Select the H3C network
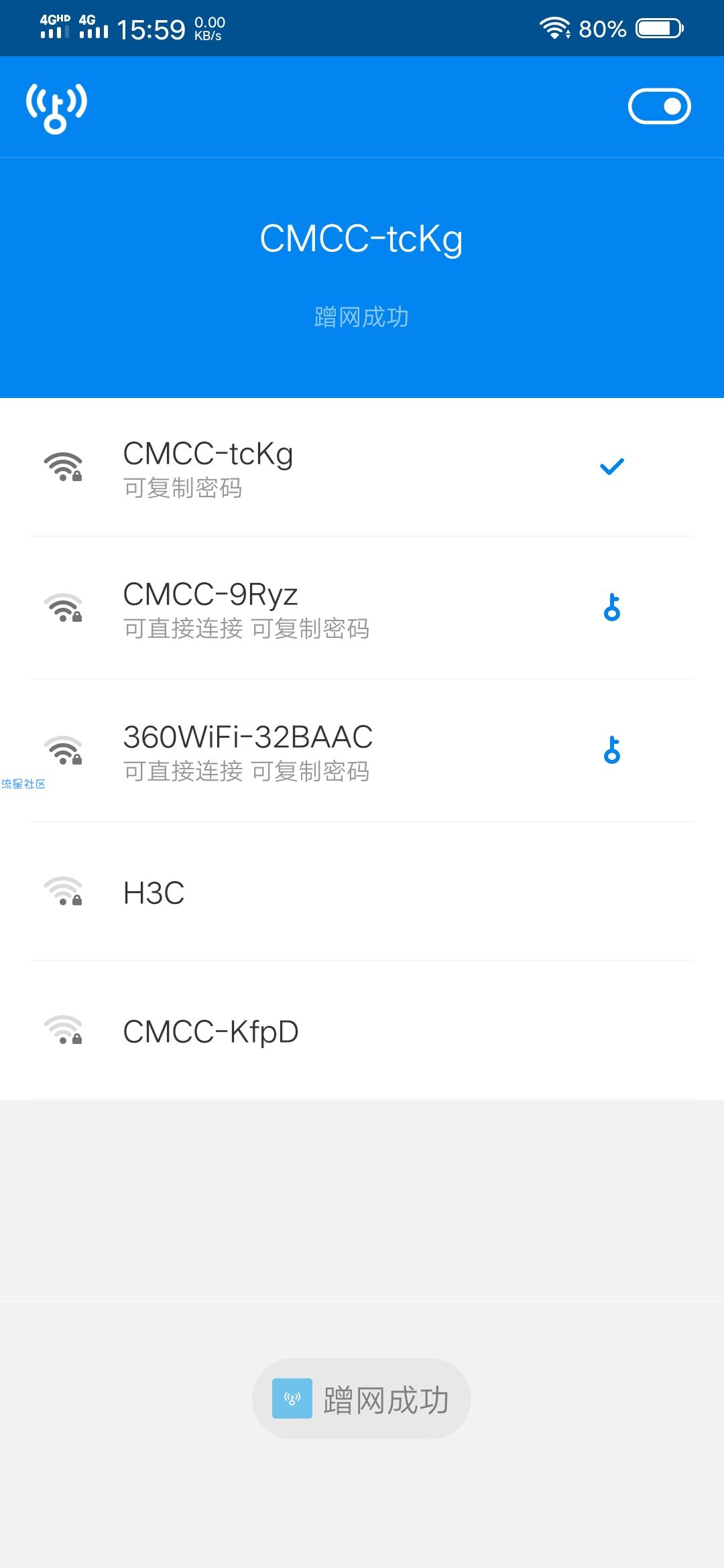This screenshot has height=1568, width=724. coord(362,892)
